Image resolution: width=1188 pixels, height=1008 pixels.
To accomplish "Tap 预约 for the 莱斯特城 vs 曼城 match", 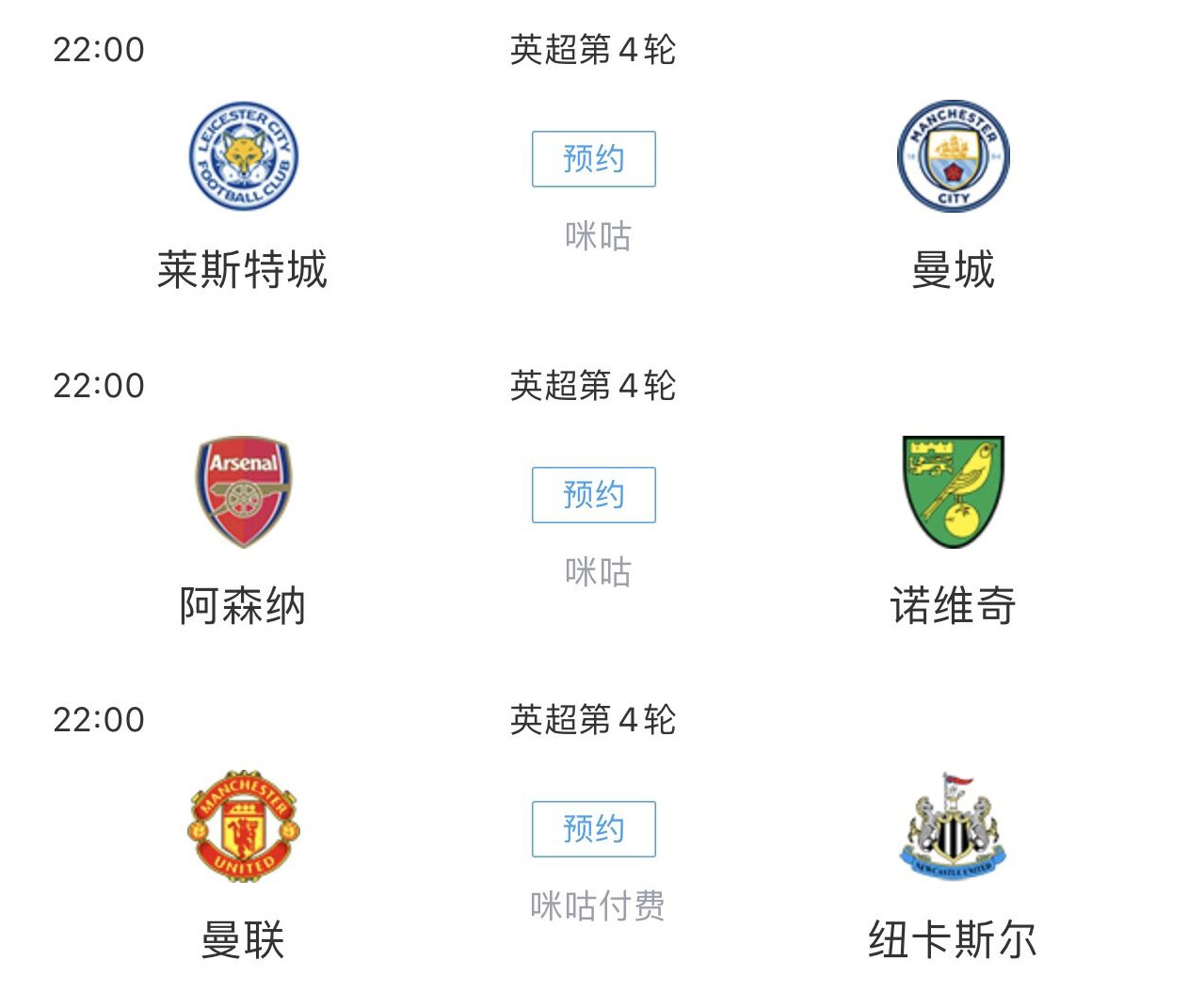I will coord(593,159).
